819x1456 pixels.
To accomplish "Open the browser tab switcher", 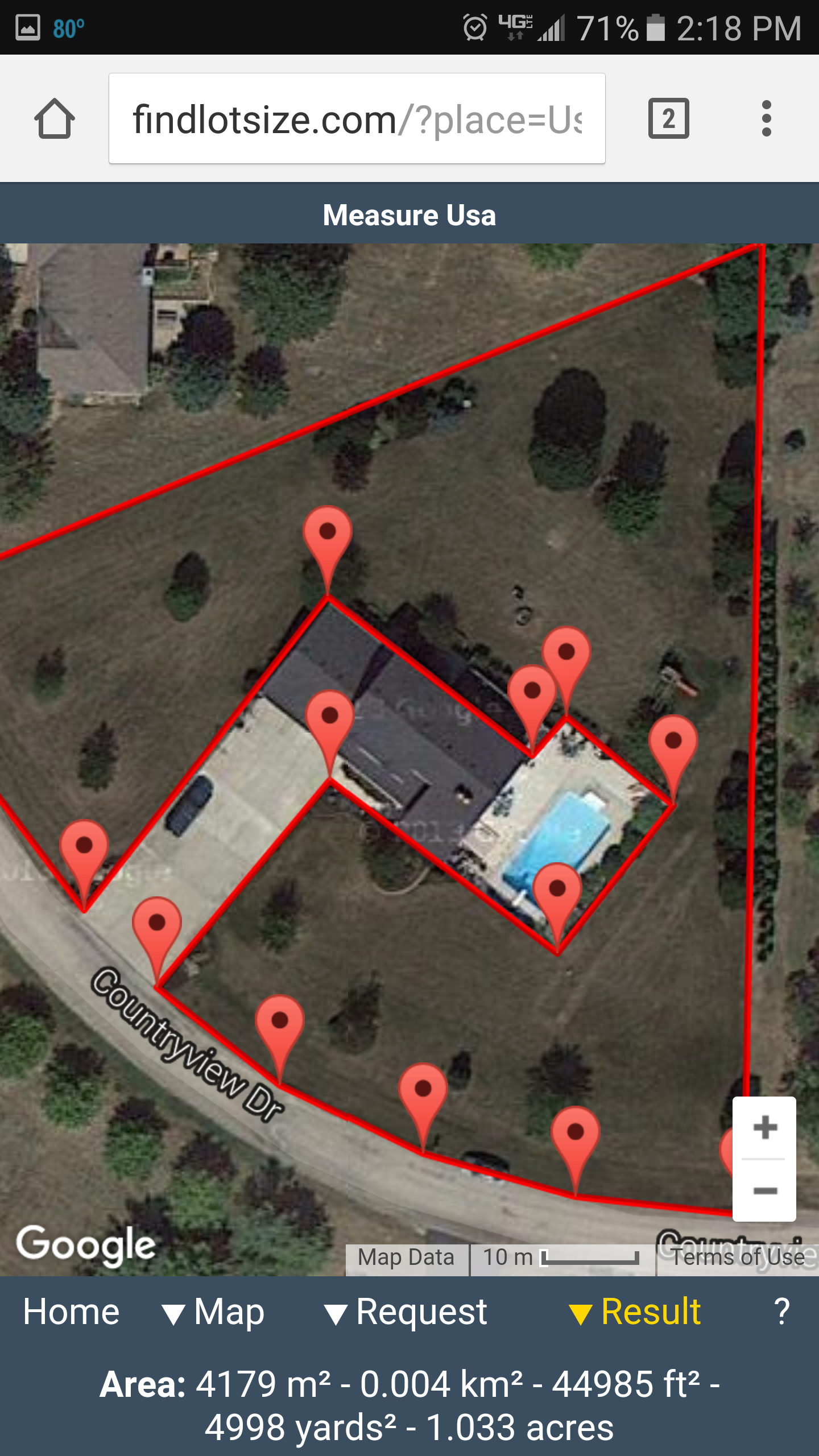I will pyautogui.click(x=668, y=118).
